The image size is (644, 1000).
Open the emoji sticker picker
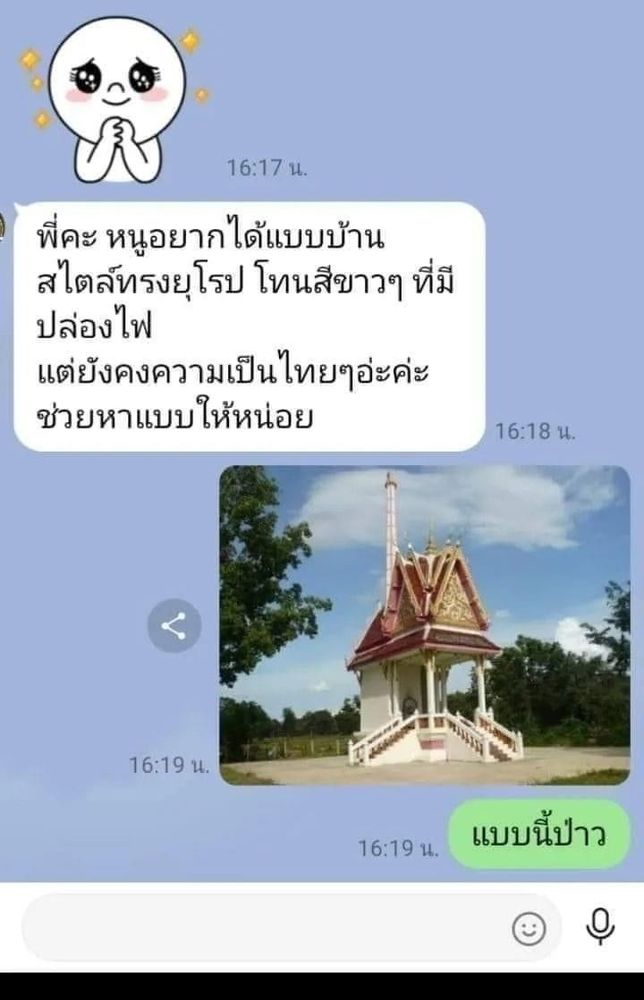(x=529, y=929)
